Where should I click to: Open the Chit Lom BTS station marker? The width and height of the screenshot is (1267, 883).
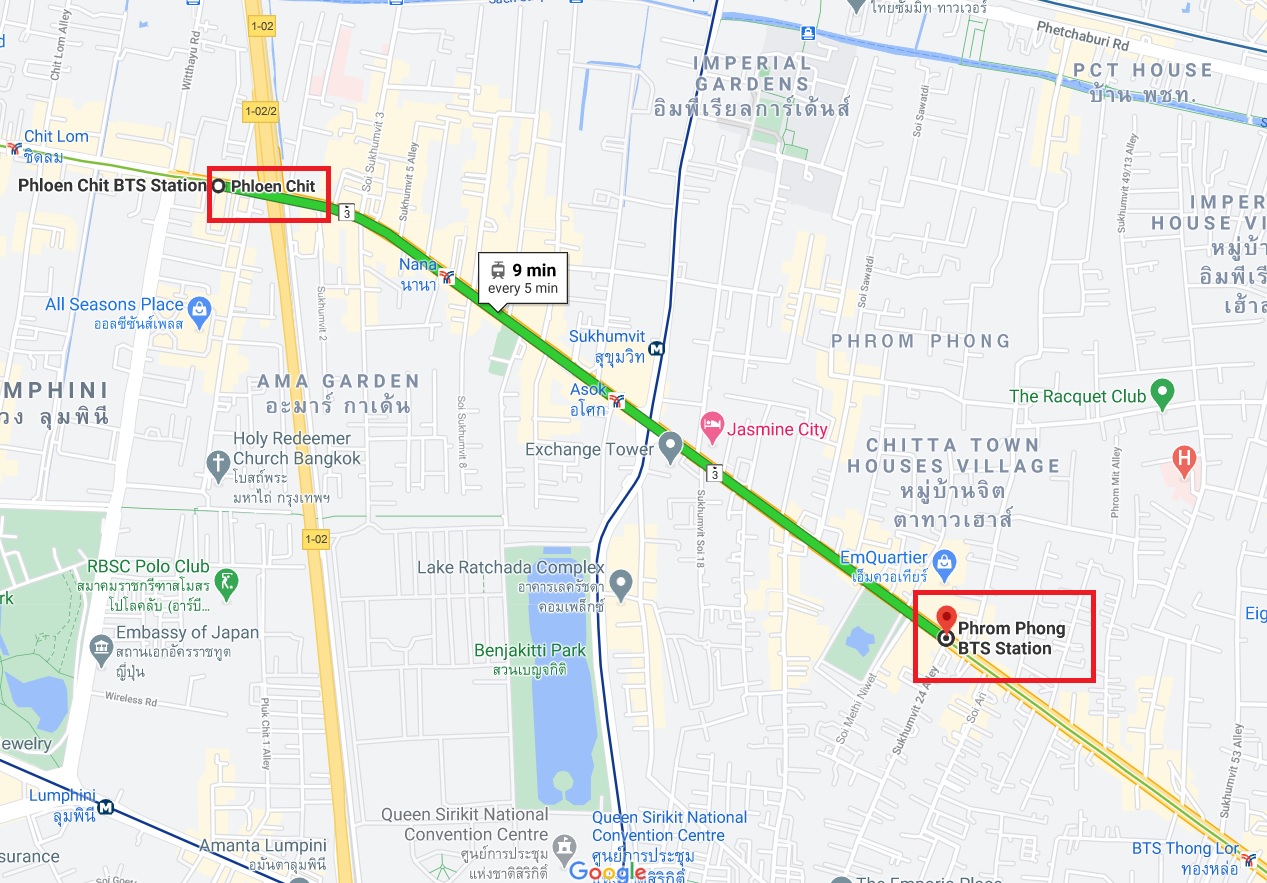point(14,149)
